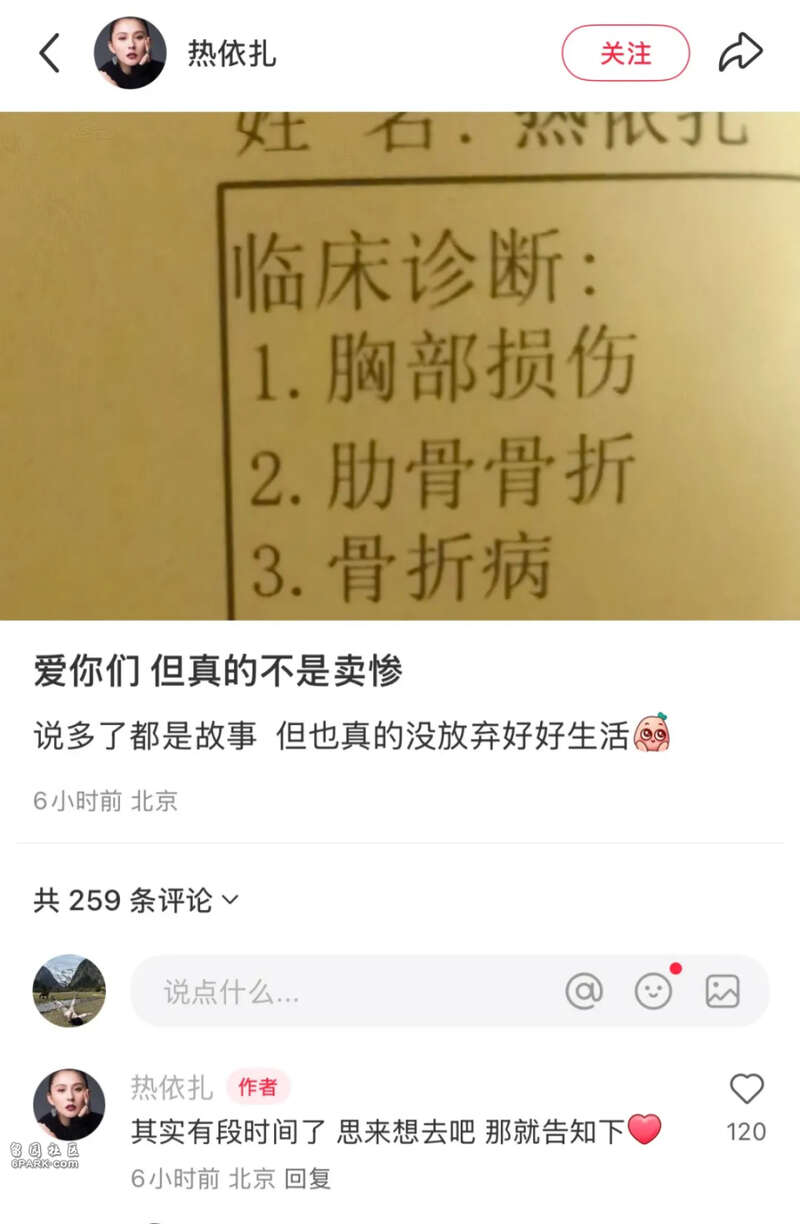Open the diagnosis photo in full view

[x=400, y=365]
